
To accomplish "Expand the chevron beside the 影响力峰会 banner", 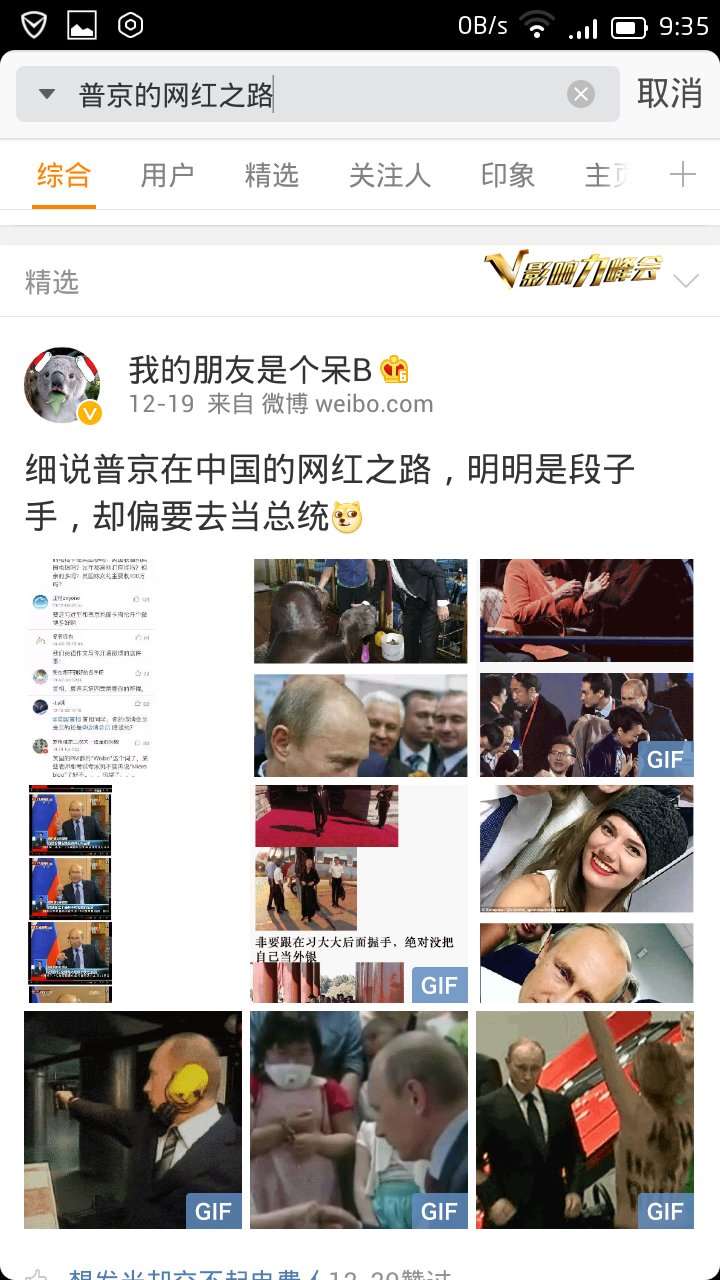I will click(x=686, y=281).
